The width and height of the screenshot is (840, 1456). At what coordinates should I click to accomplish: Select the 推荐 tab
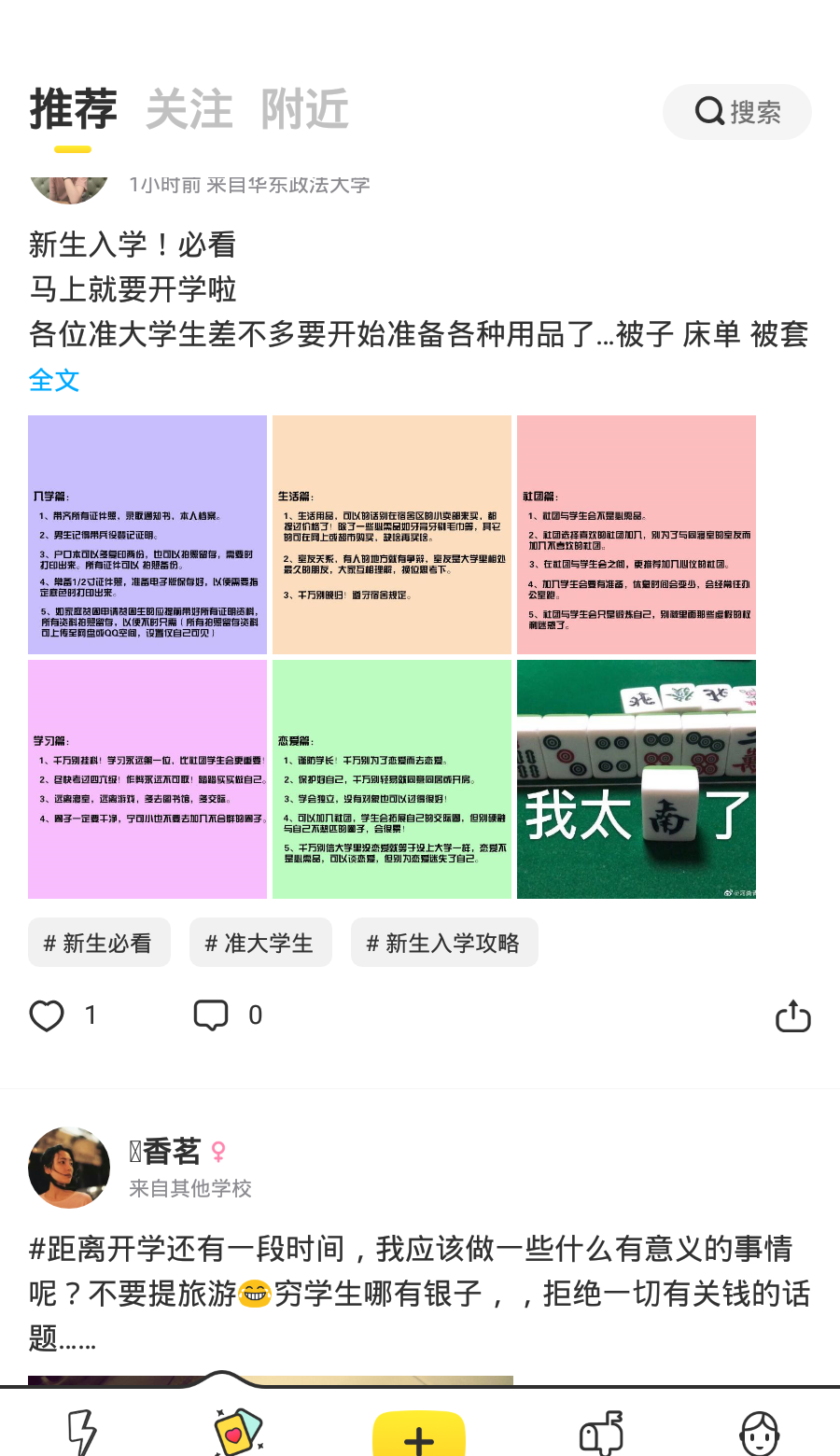[x=73, y=110]
